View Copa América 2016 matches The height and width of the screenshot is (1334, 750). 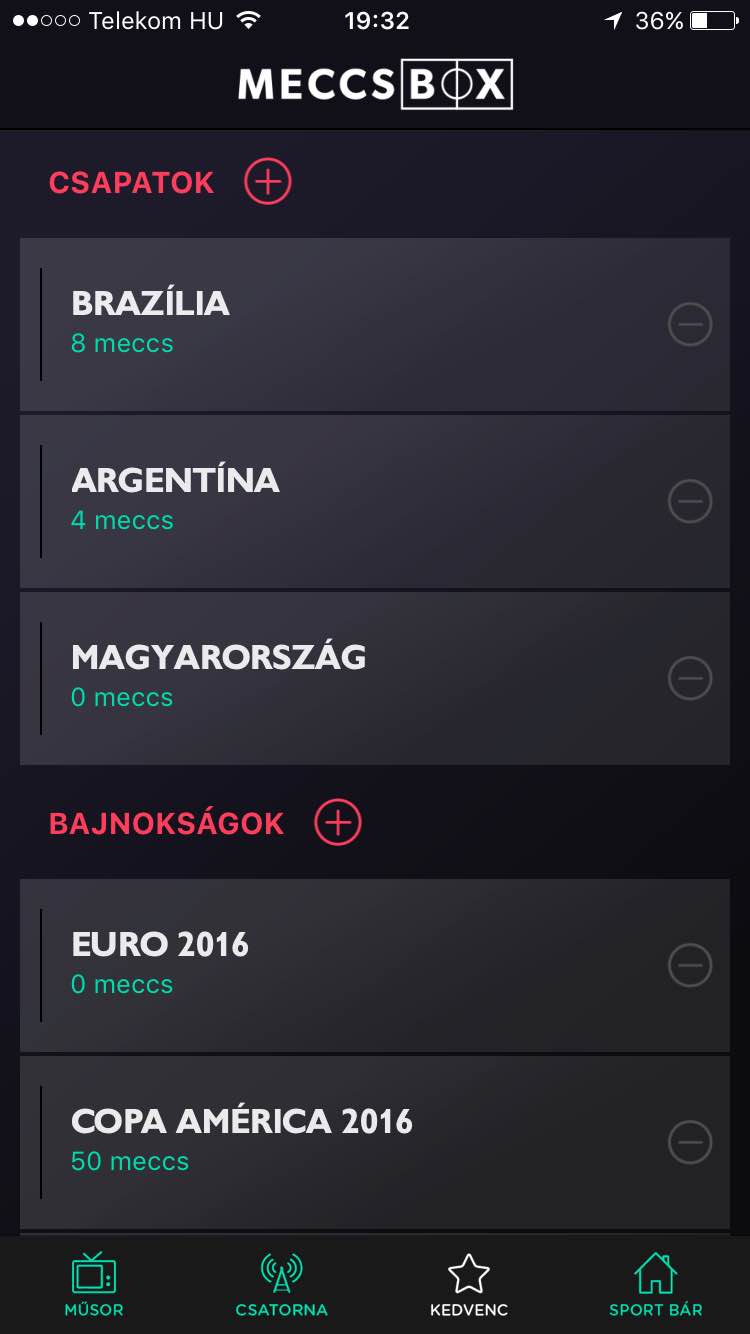[375, 1142]
